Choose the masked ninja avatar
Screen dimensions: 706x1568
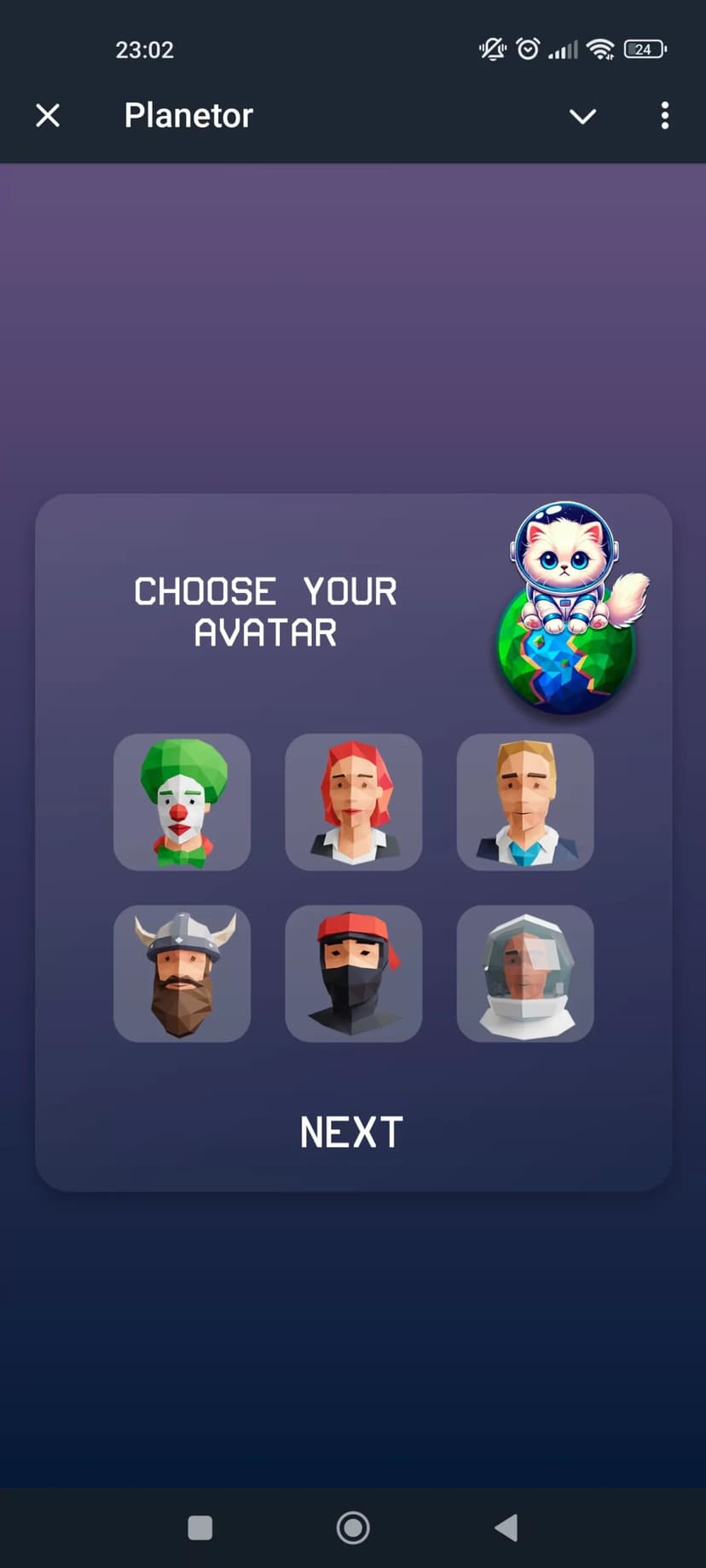[x=353, y=973]
